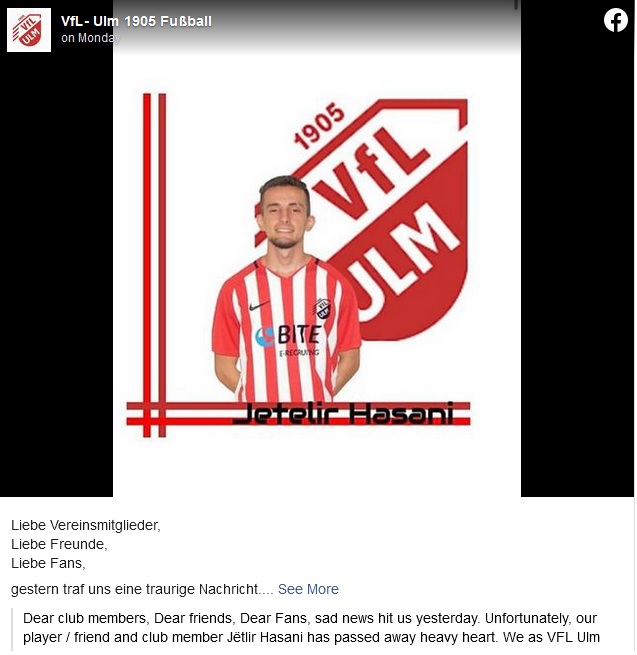Tap the VfL Ulm profile avatar

pyautogui.click(x=29, y=30)
